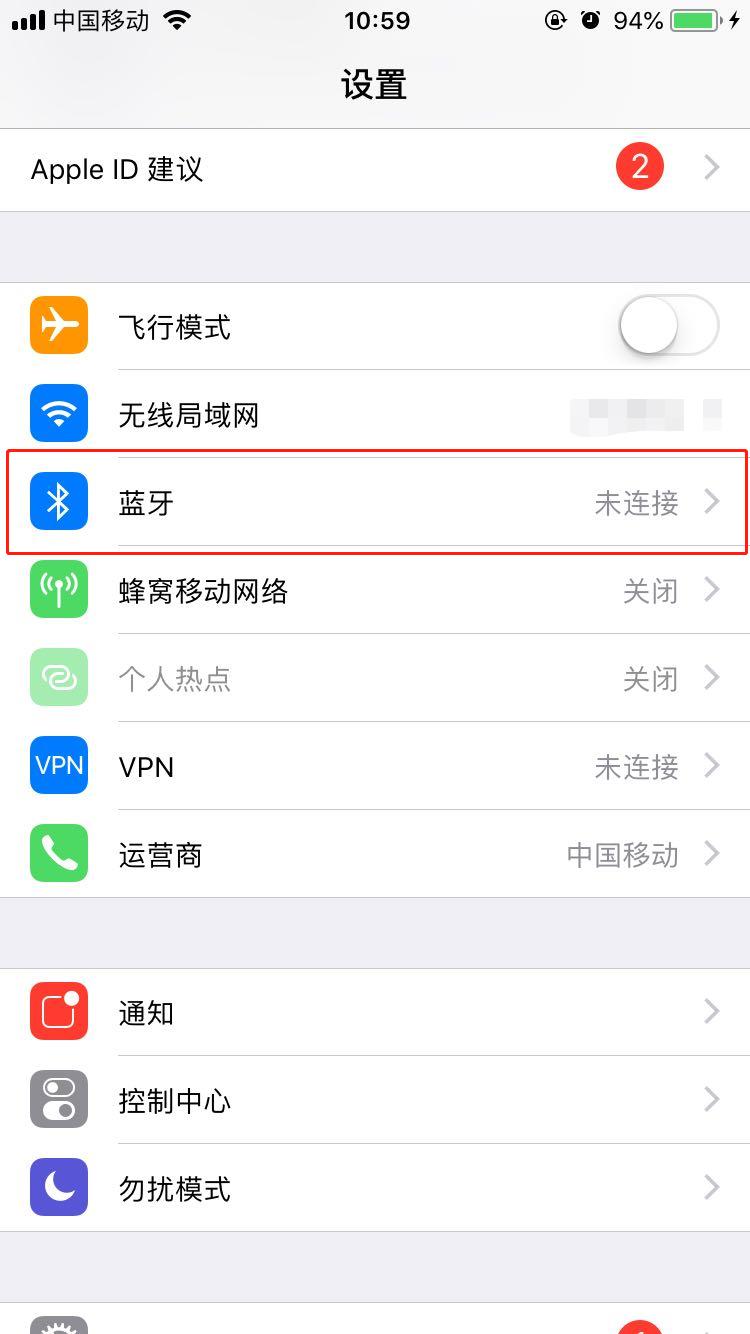Open Apple ID 建议 row

[375, 169]
